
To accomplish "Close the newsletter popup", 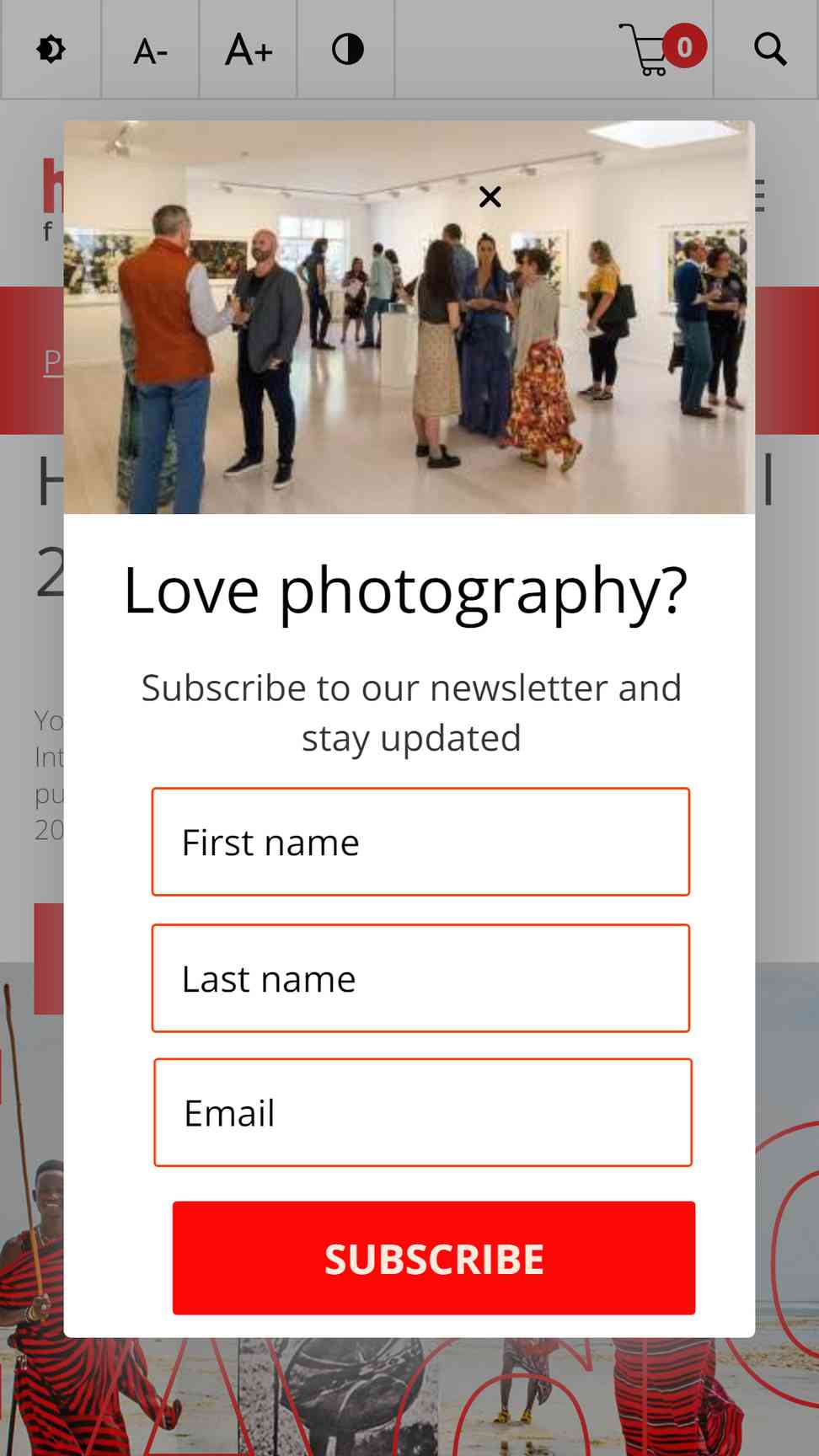I will 490,197.
